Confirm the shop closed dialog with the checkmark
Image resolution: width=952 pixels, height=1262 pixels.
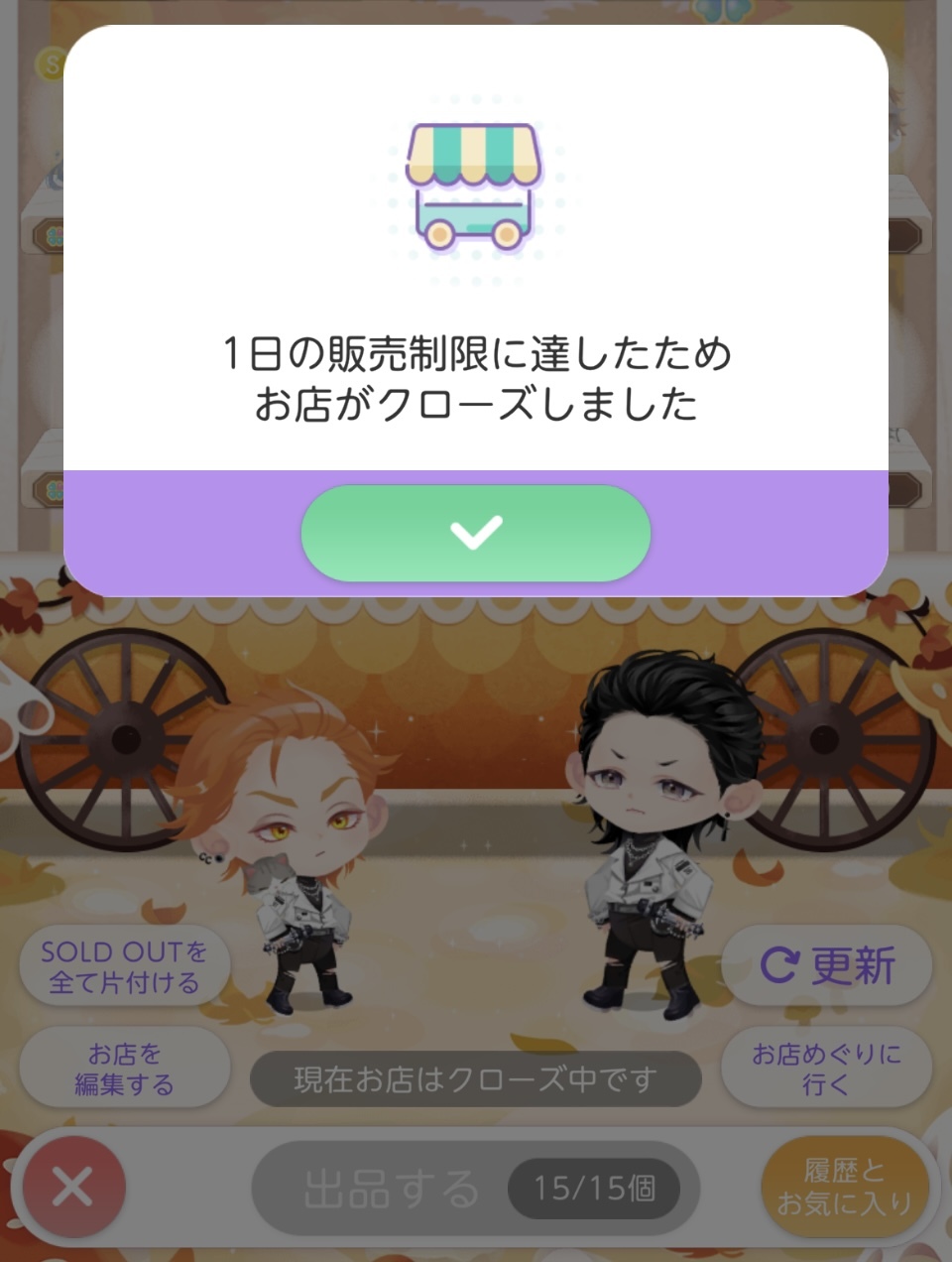(476, 533)
